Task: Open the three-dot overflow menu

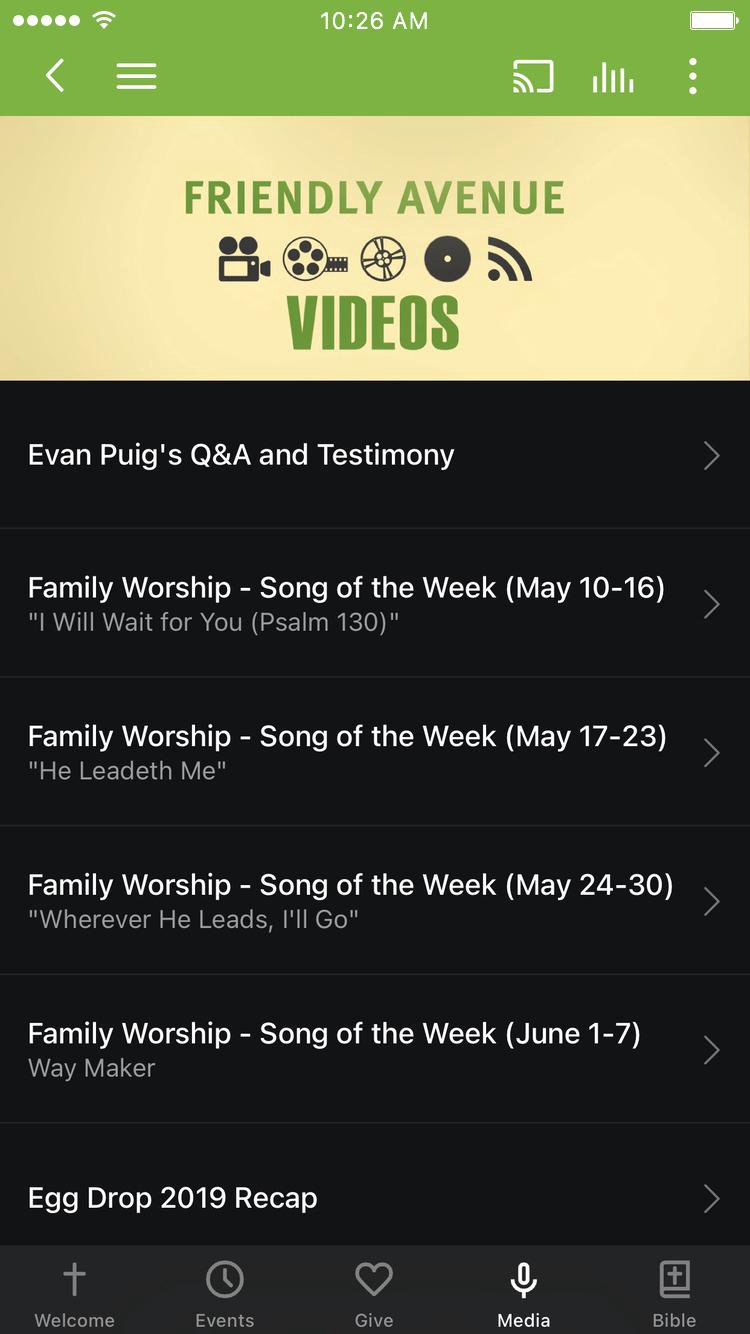Action: (x=692, y=76)
